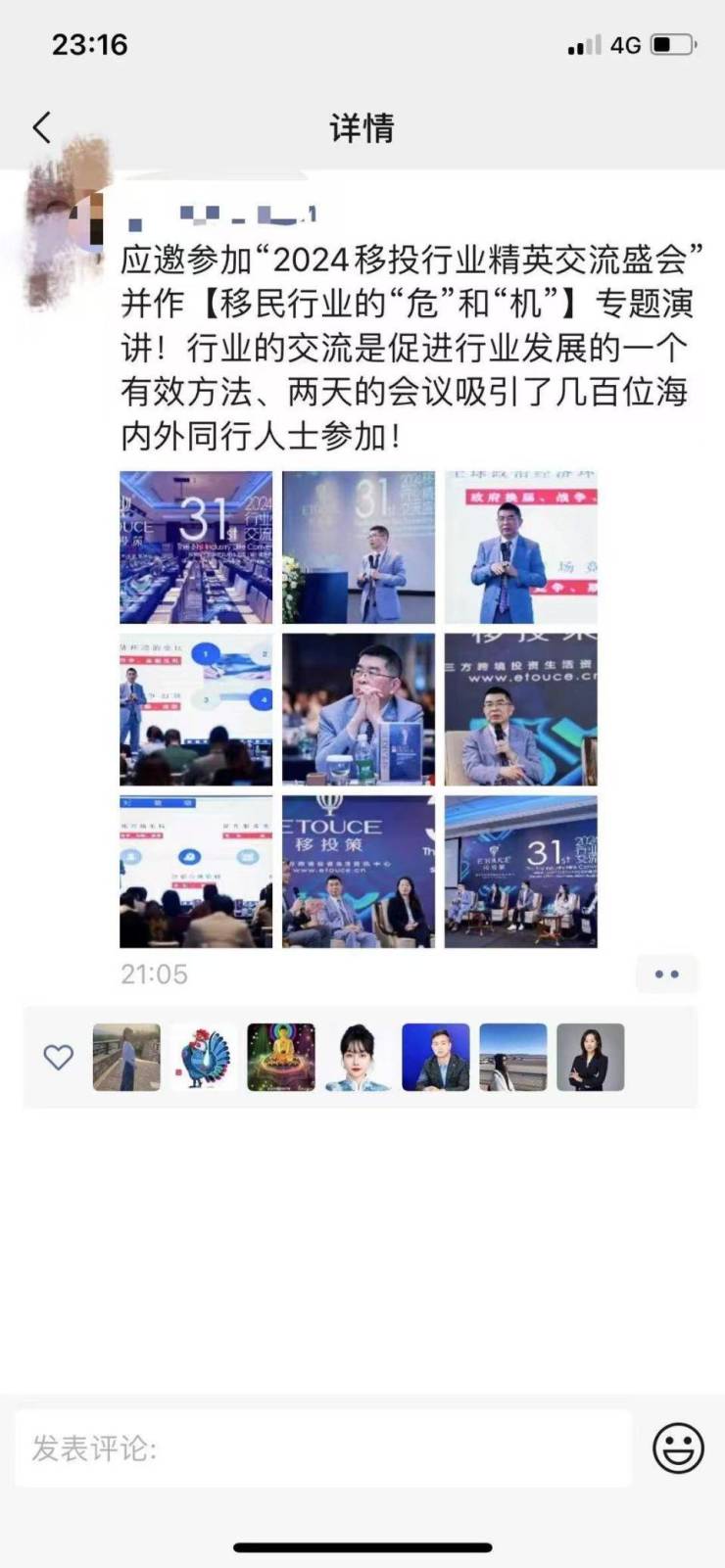Open the seventh photo of the audience watching slides
Screen dimensions: 725x1568
click(x=196, y=872)
